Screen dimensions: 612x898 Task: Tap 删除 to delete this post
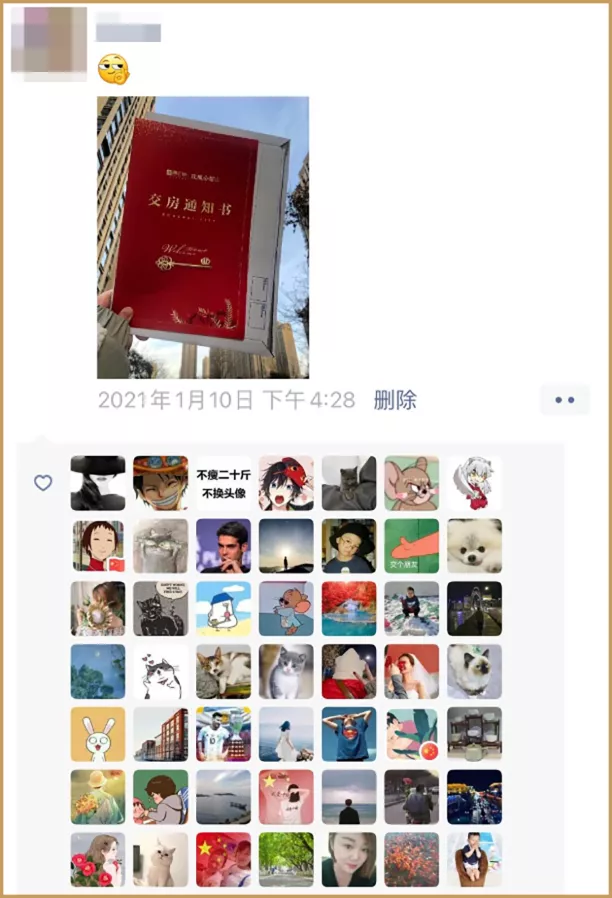pyautogui.click(x=395, y=400)
